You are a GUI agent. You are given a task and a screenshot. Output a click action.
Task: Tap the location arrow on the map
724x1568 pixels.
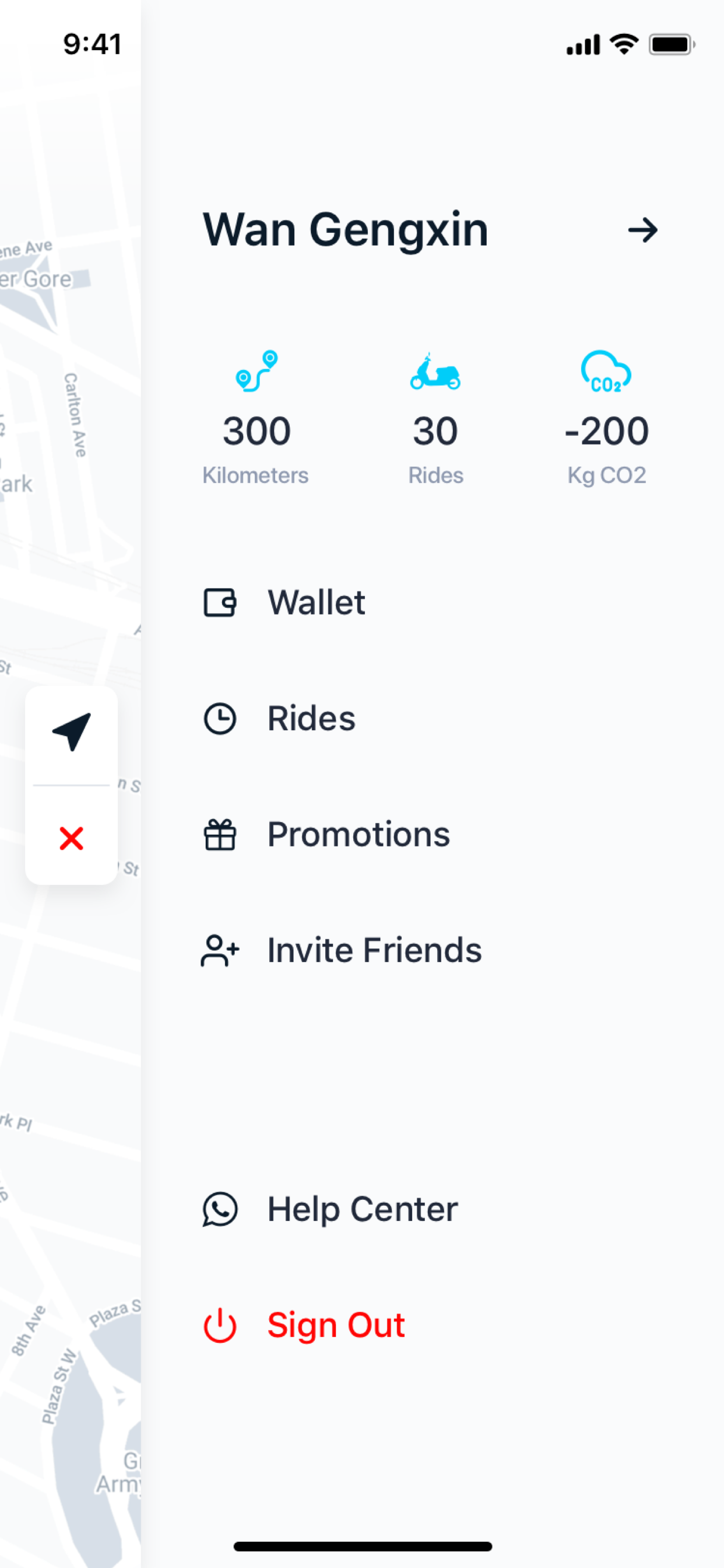pos(71,731)
